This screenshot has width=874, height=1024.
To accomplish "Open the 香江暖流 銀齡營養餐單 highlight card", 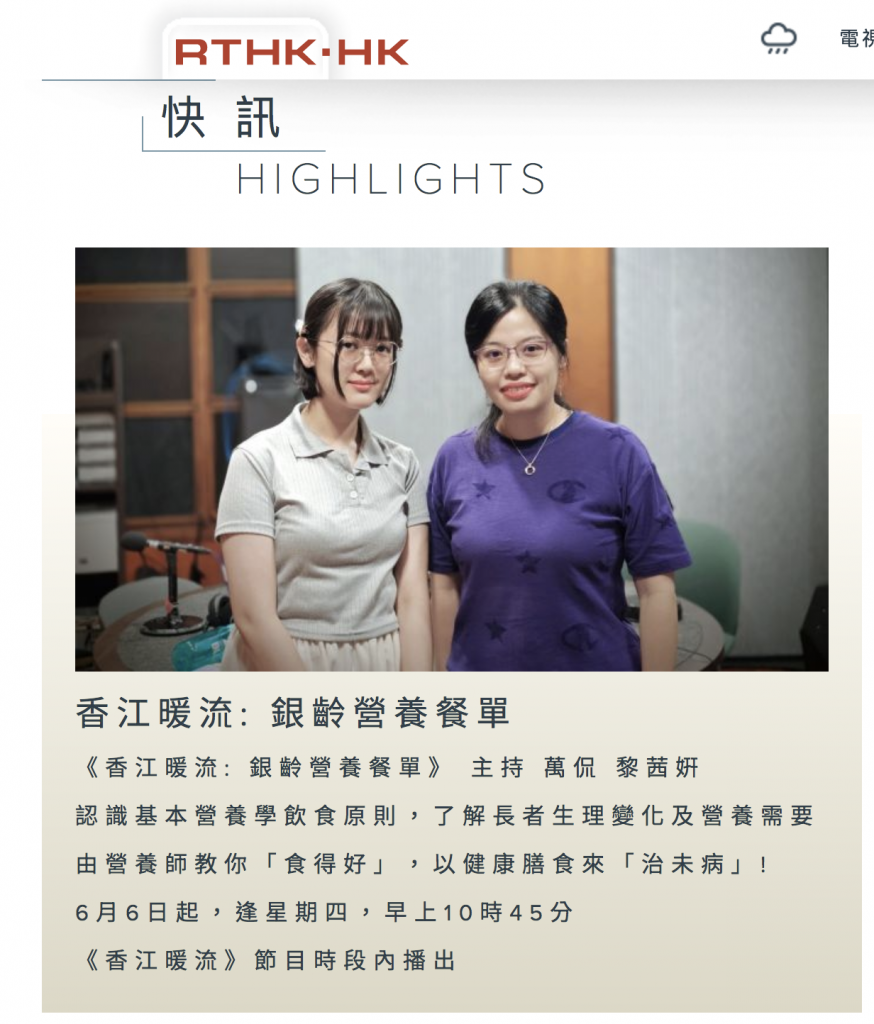I will coord(451,460).
